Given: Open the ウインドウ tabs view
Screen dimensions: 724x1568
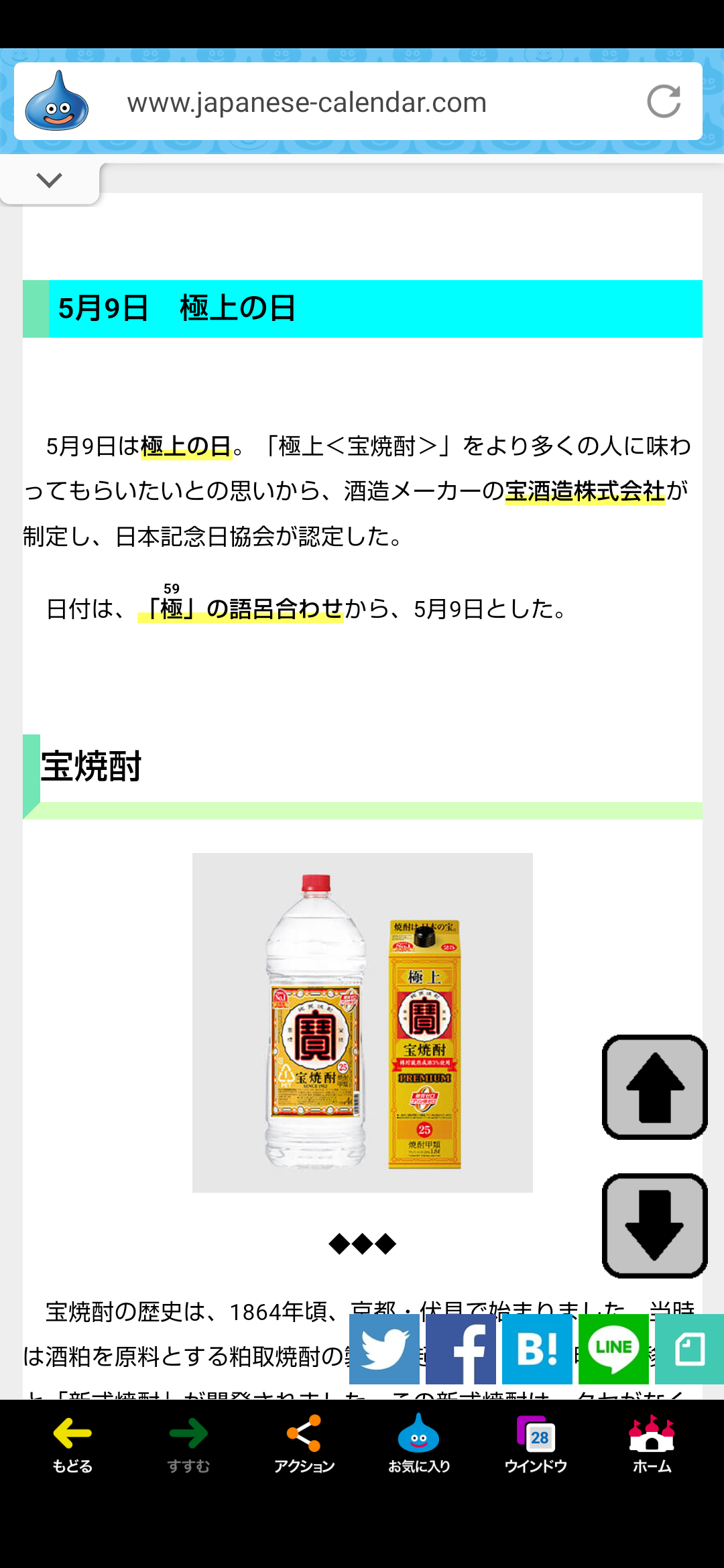Looking at the screenshot, I should 536,1444.
